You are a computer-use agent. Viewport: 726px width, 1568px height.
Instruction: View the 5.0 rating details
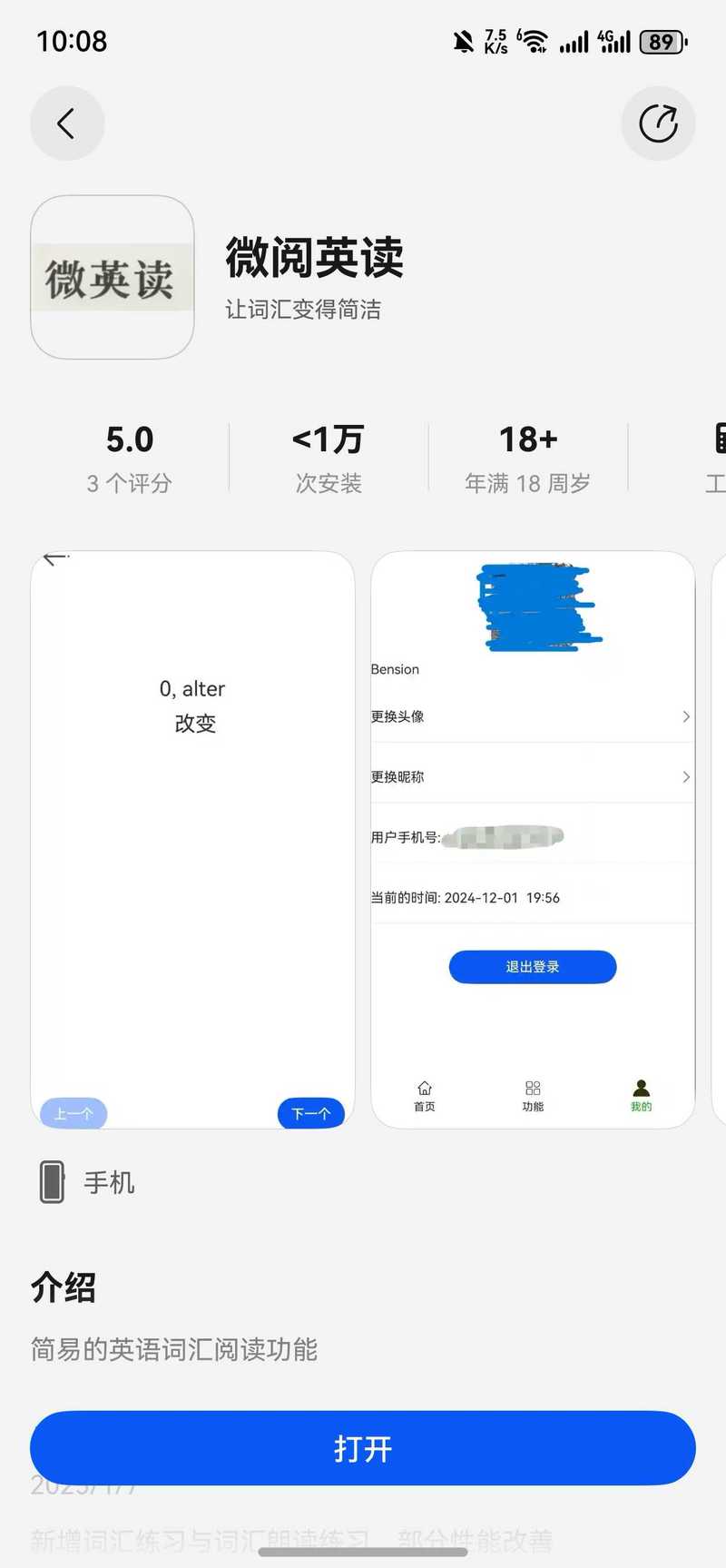[130, 459]
